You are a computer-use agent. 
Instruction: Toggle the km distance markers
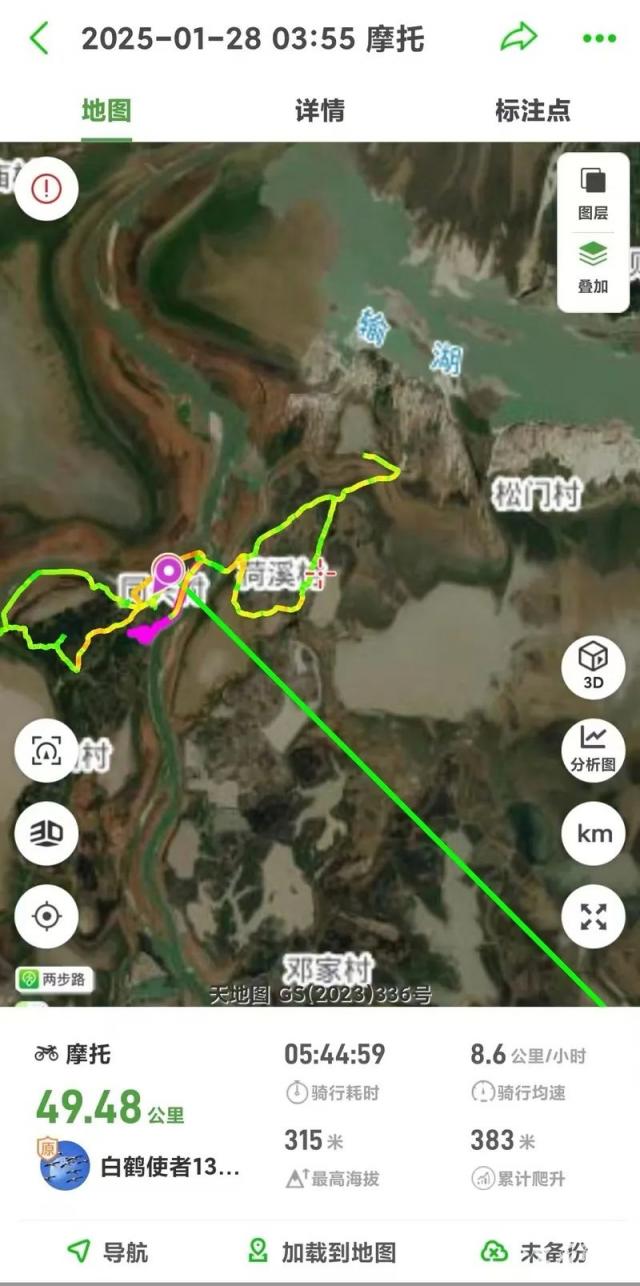point(593,832)
